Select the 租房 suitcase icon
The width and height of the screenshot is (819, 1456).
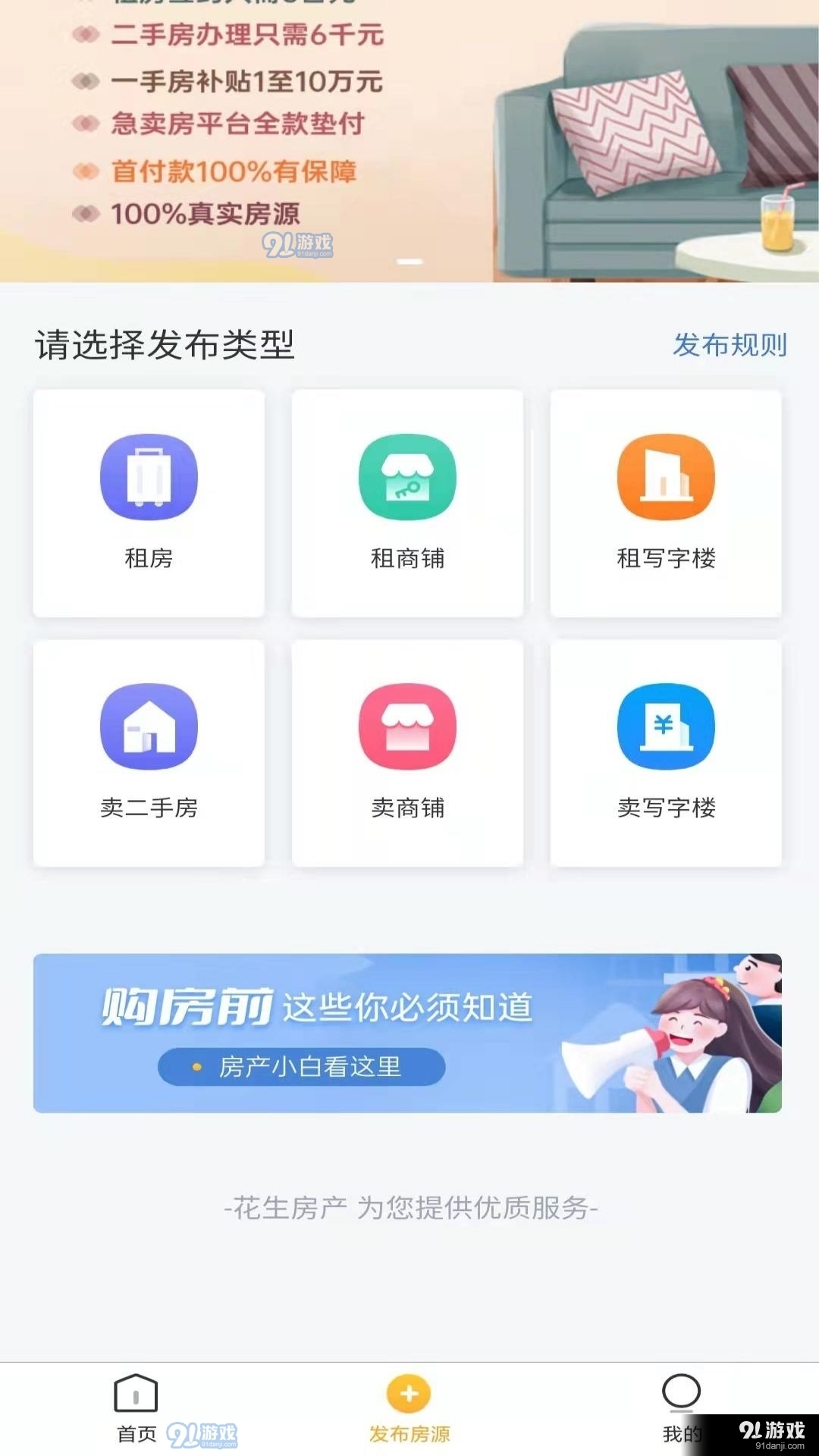tap(149, 476)
